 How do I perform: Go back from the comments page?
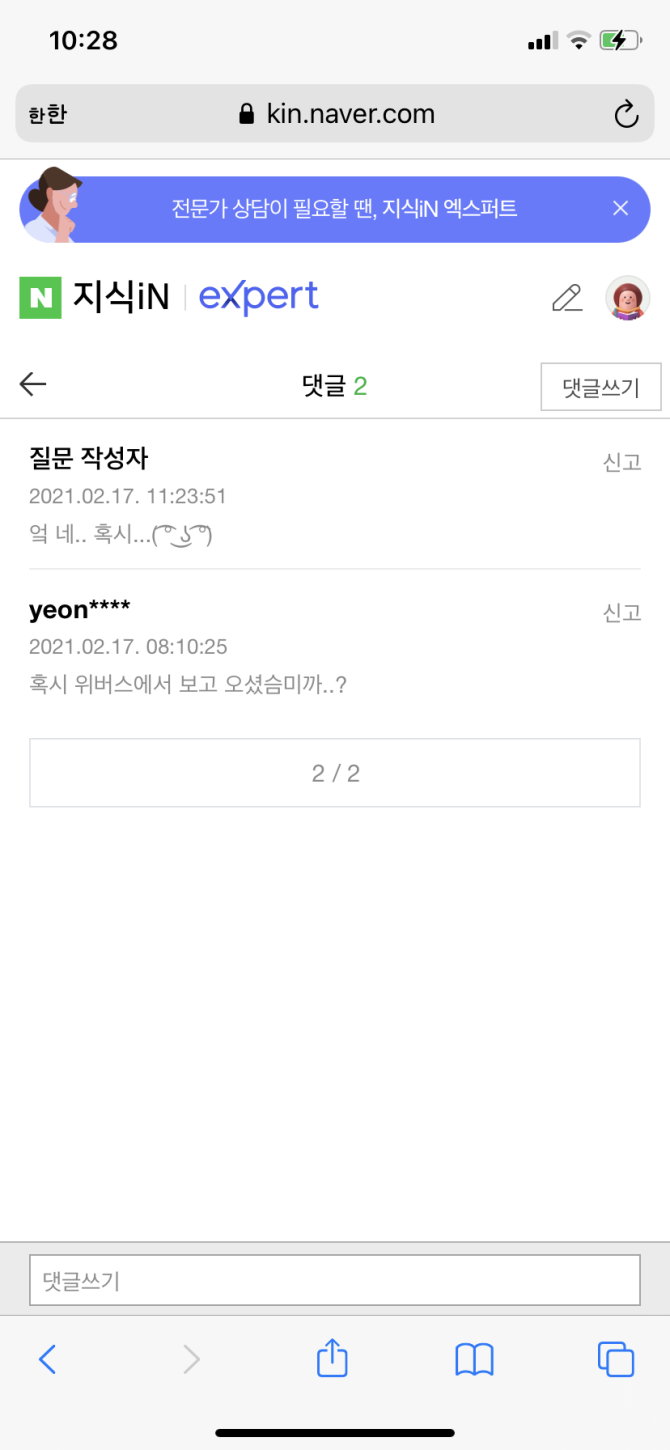[33, 385]
